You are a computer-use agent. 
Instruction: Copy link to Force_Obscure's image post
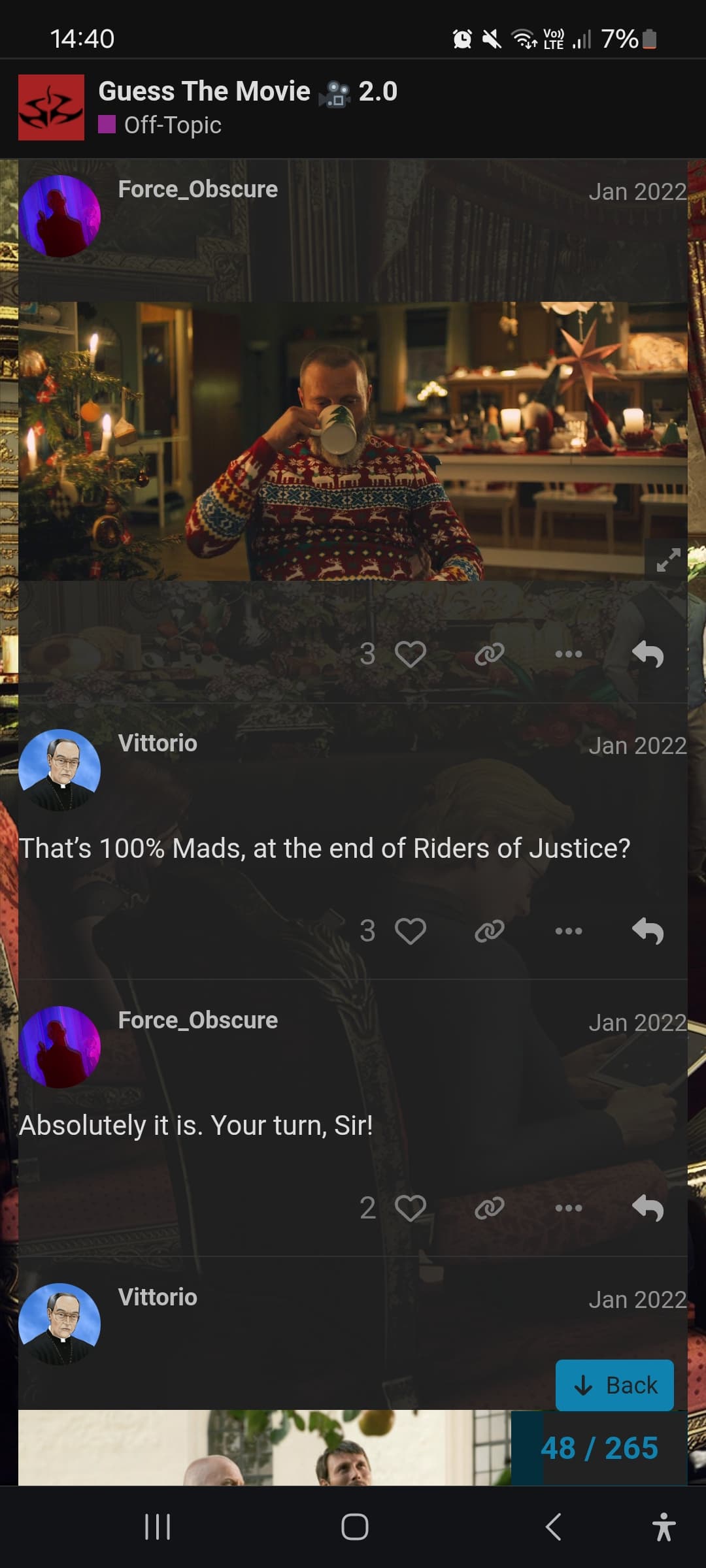point(489,654)
